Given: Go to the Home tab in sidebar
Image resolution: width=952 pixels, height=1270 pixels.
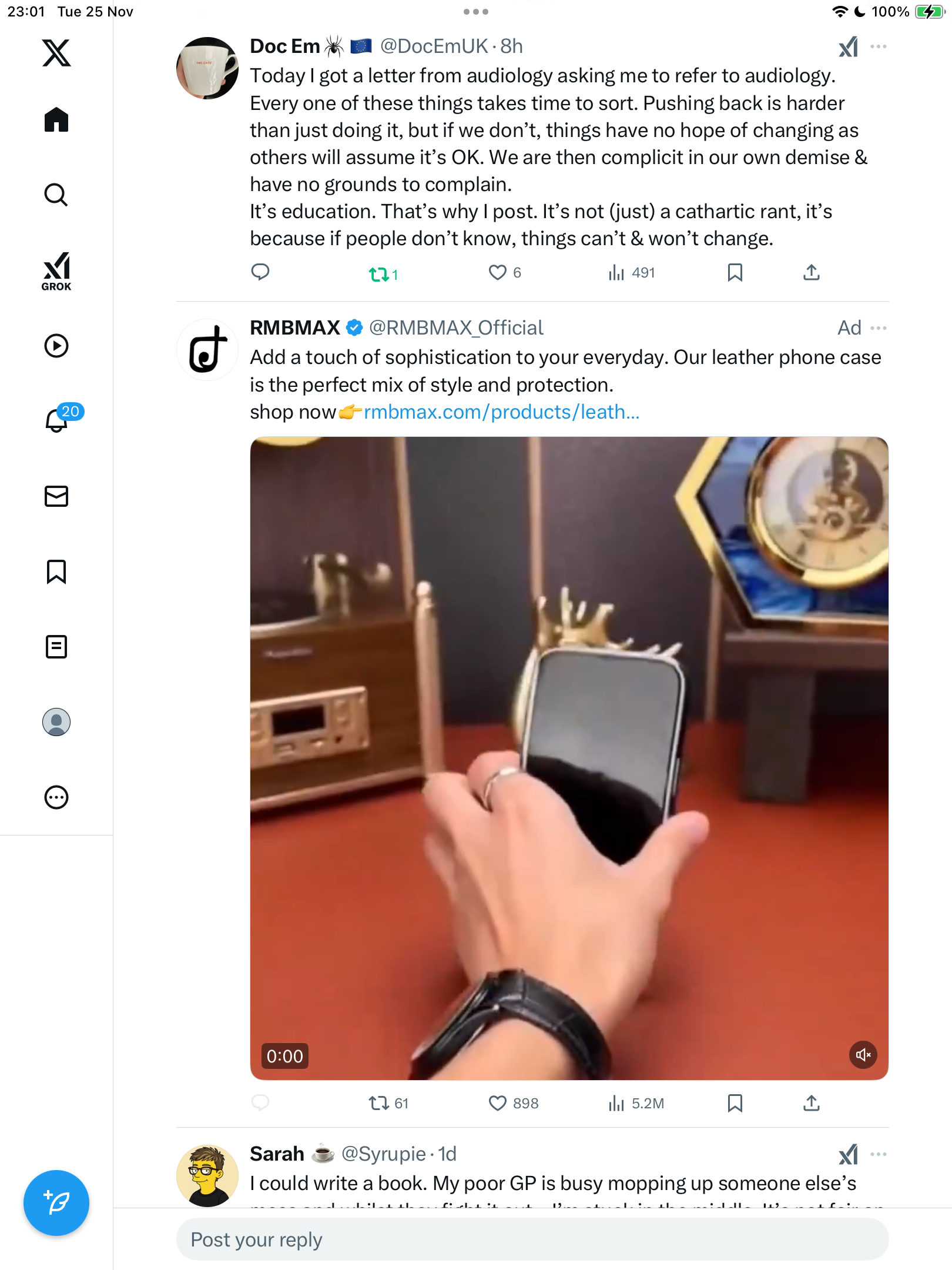Looking at the screenshot, I should click(56, 119).
